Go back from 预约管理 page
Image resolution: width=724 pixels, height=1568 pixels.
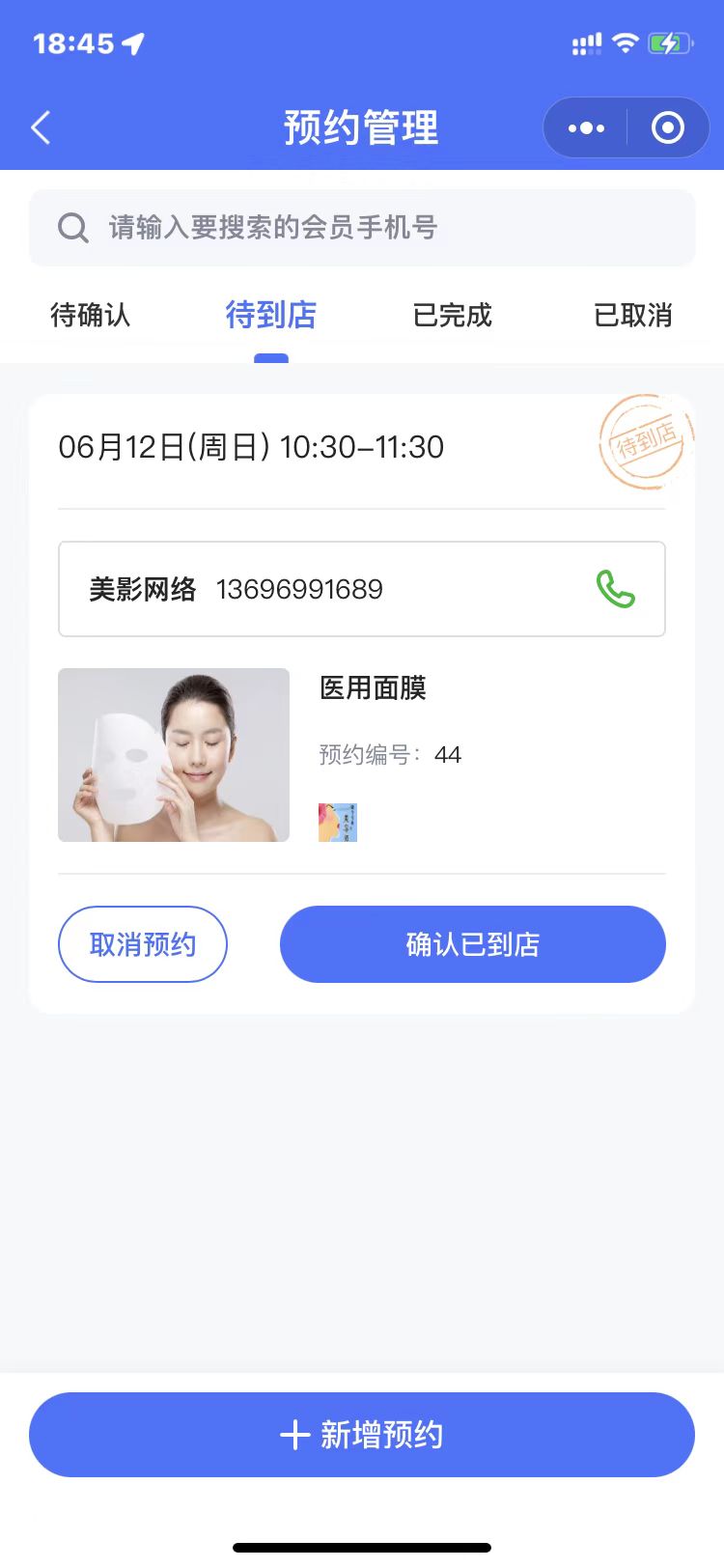(41, 127)
